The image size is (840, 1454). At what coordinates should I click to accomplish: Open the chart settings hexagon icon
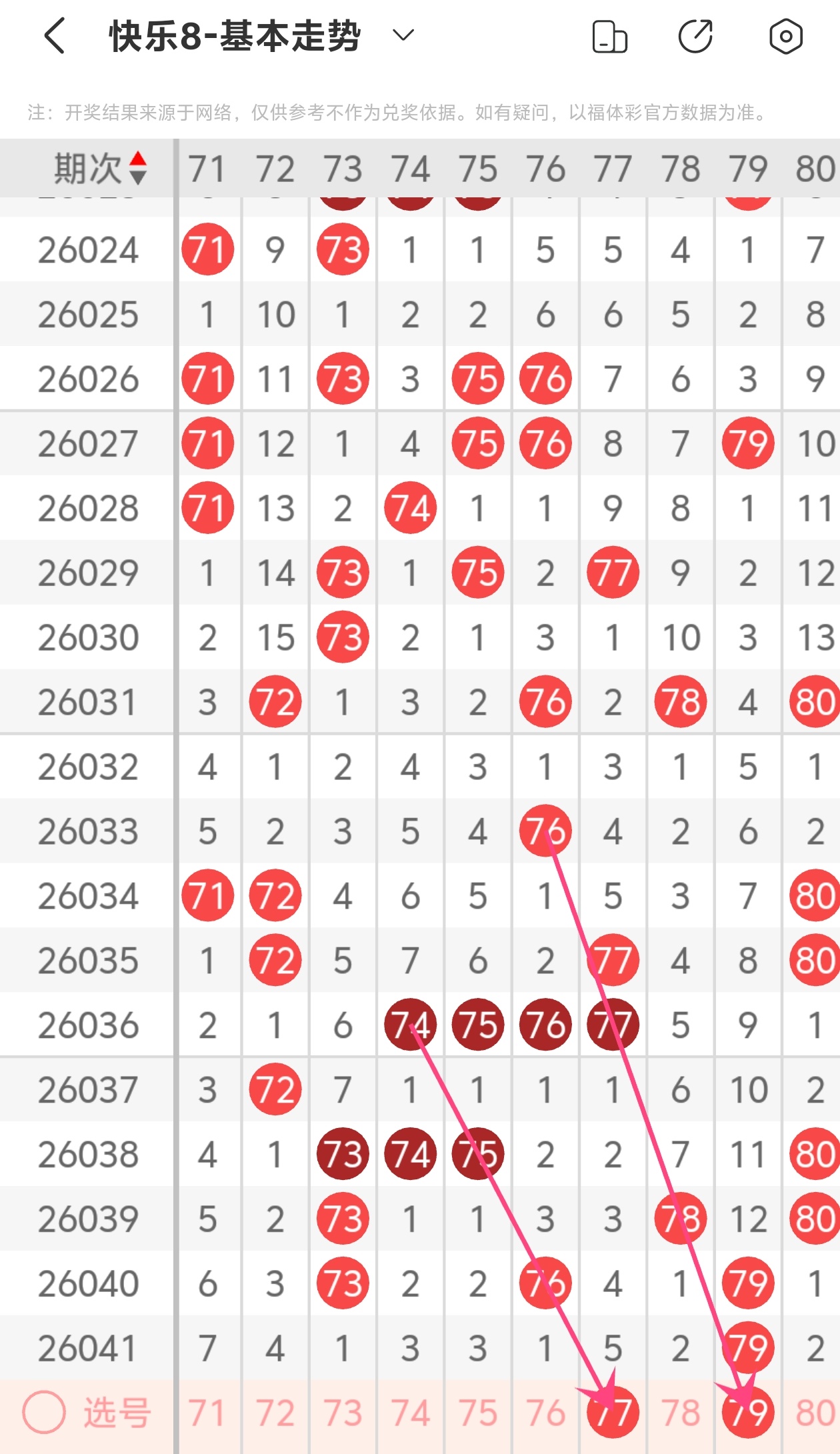[x=785, y=36]
